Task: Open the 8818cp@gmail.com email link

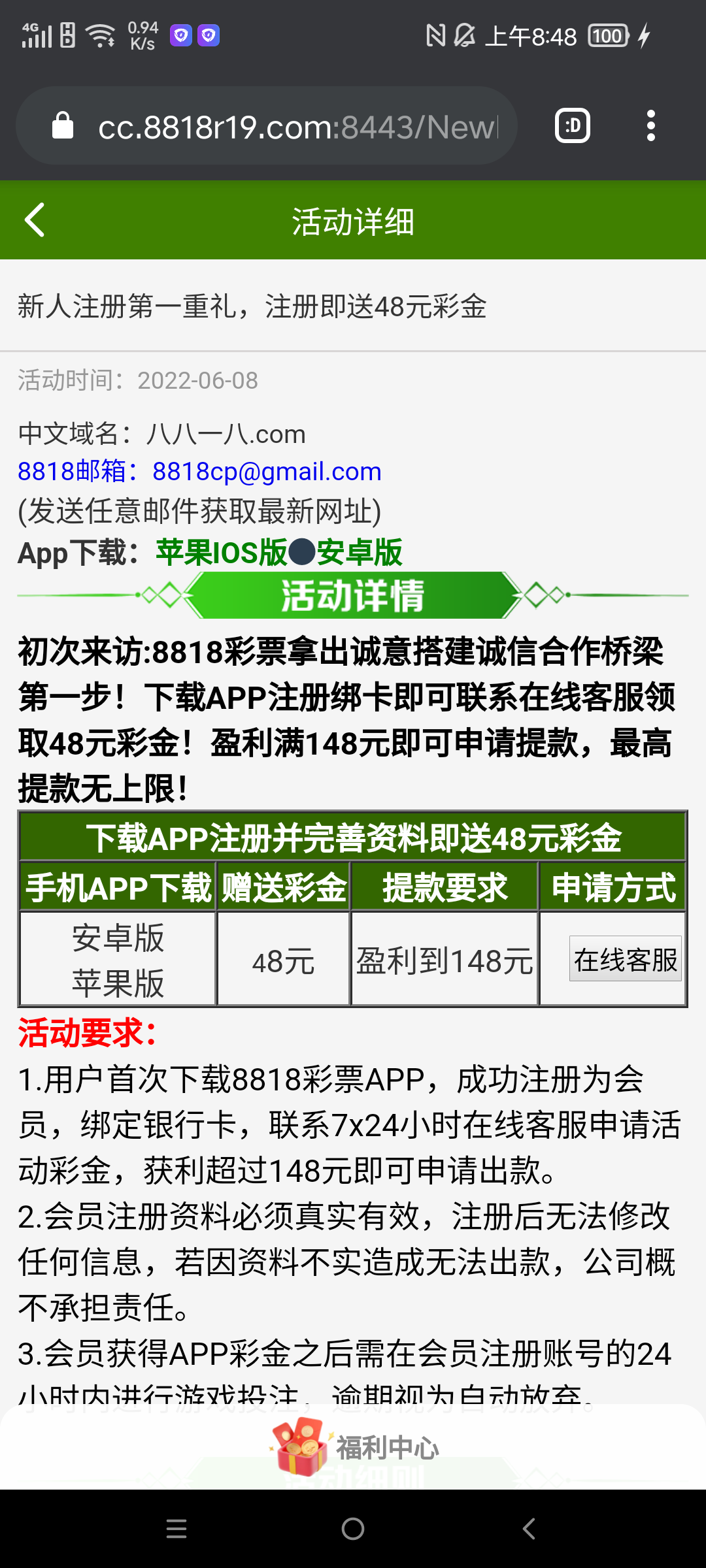Action: 265,472
